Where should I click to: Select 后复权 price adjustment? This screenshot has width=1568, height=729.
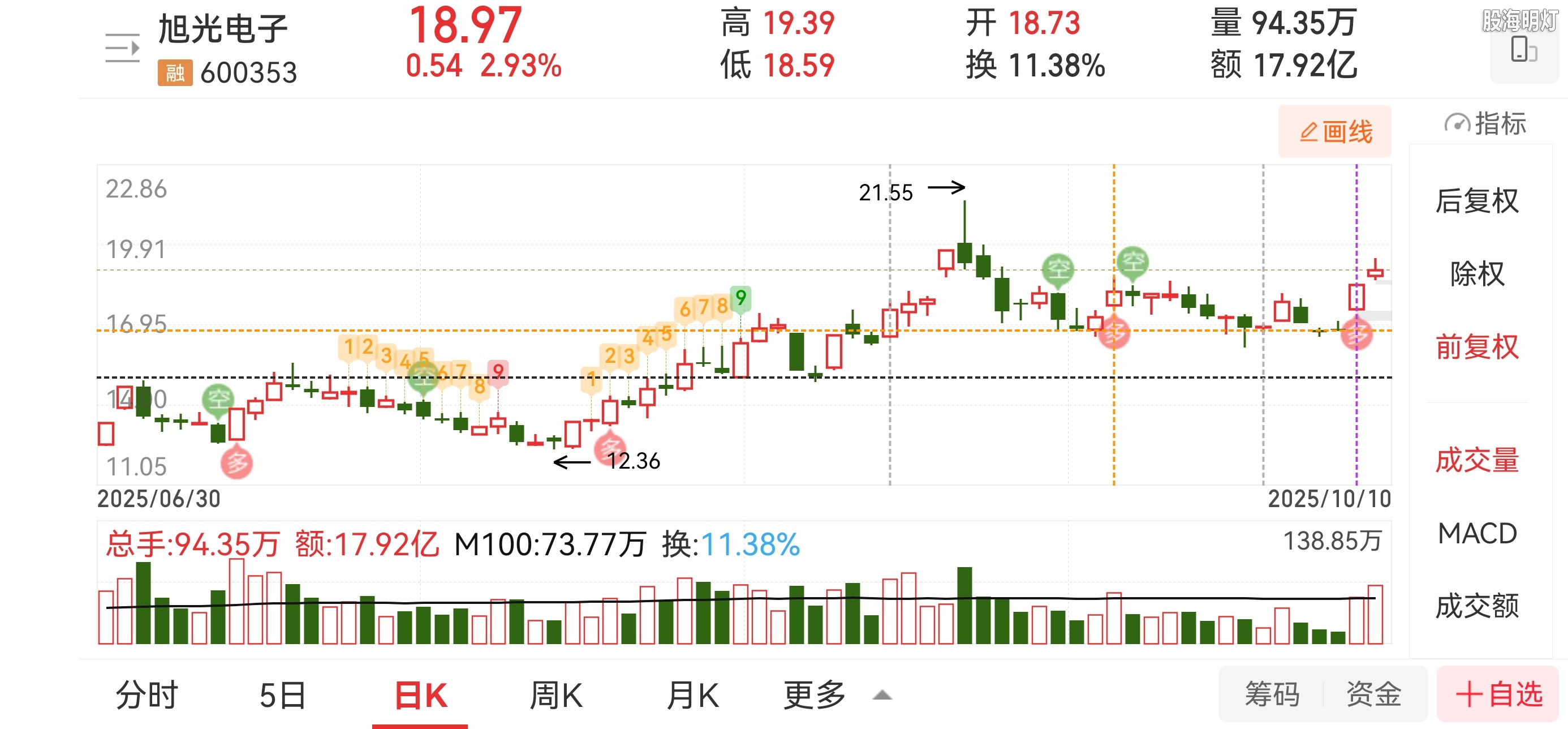pyautogui.click(x=1477, y=201)
